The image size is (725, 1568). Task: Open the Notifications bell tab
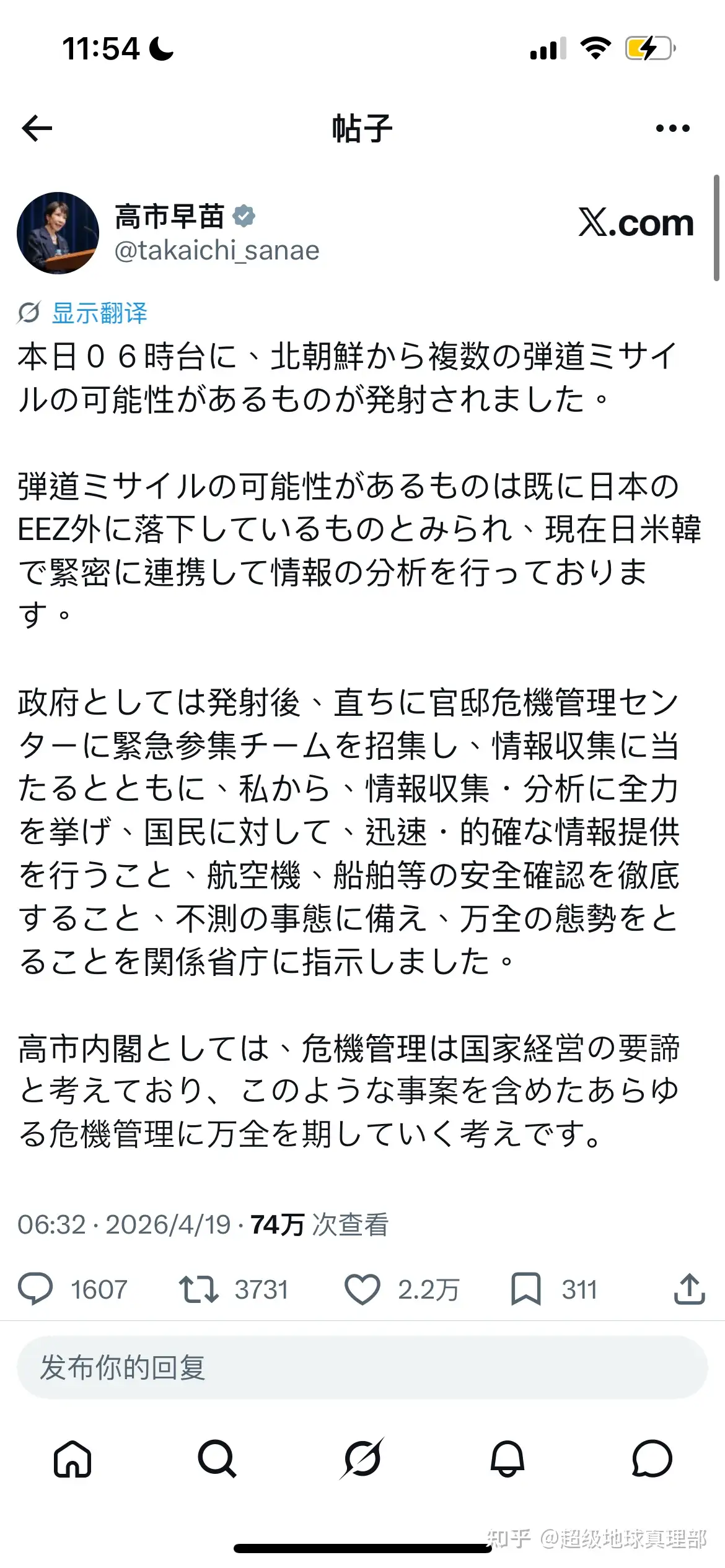(x=507, y=1458)
